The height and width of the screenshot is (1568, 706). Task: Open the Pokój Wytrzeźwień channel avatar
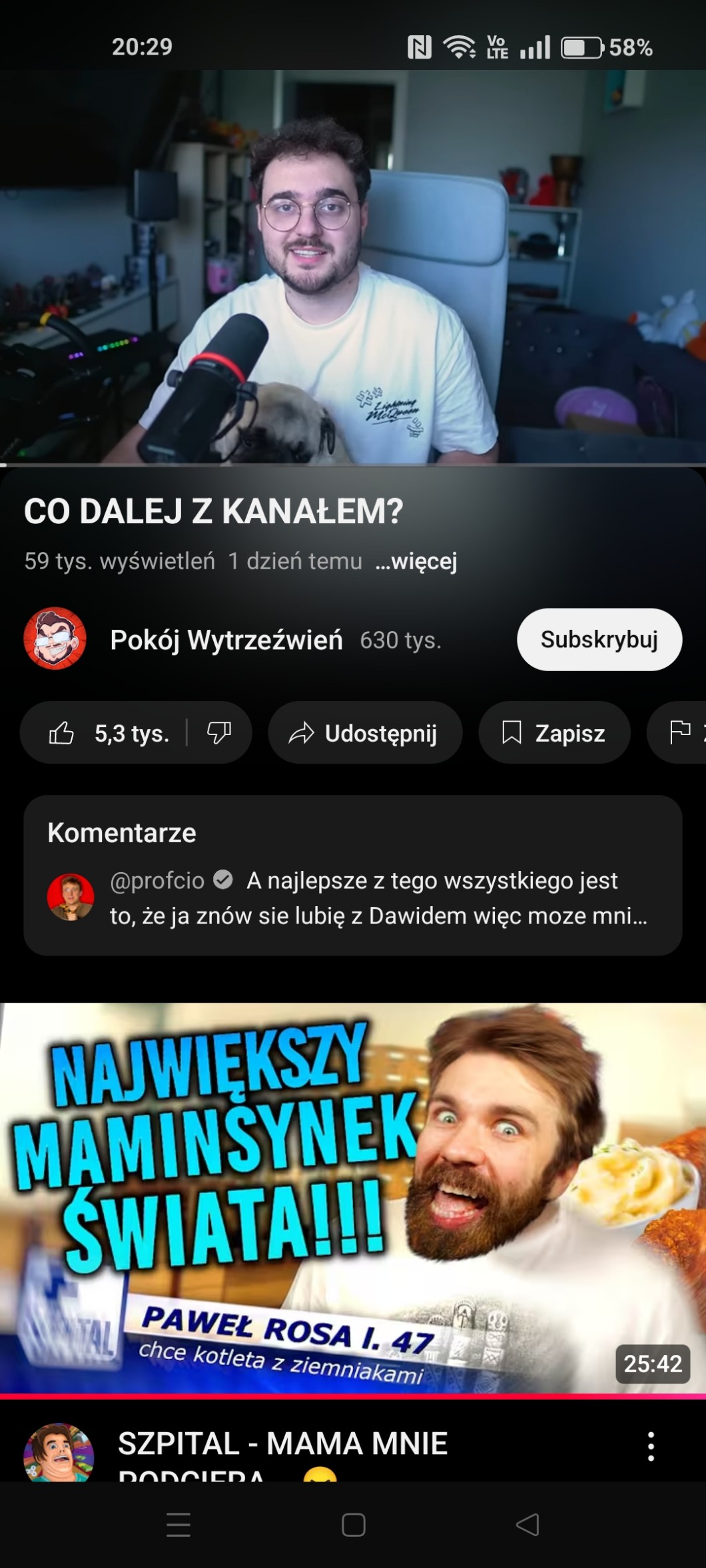click(55, 639)
